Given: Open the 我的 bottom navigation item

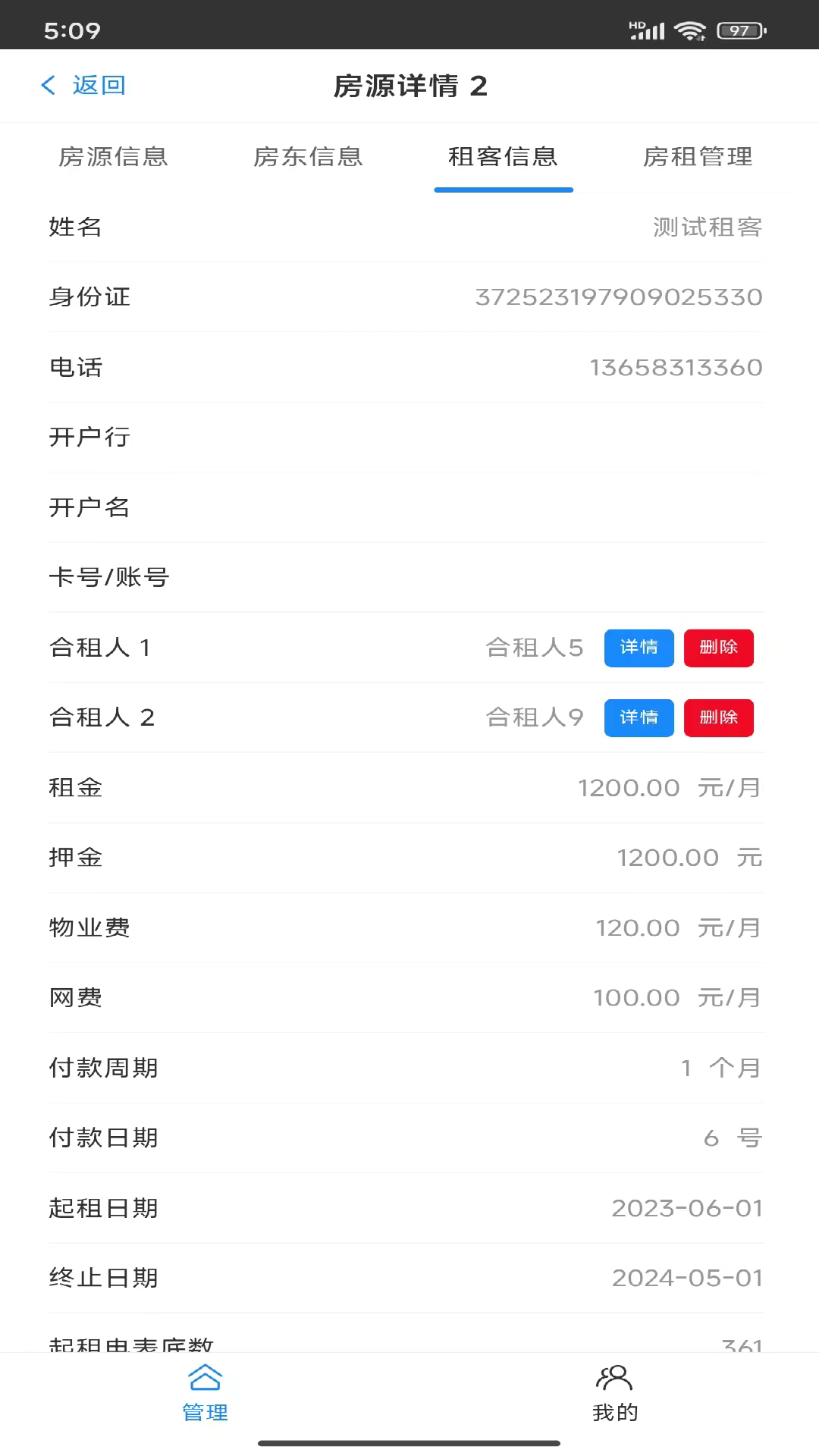Looking at the screenshot, I should pyautogui.click(x=614, y=1392).
